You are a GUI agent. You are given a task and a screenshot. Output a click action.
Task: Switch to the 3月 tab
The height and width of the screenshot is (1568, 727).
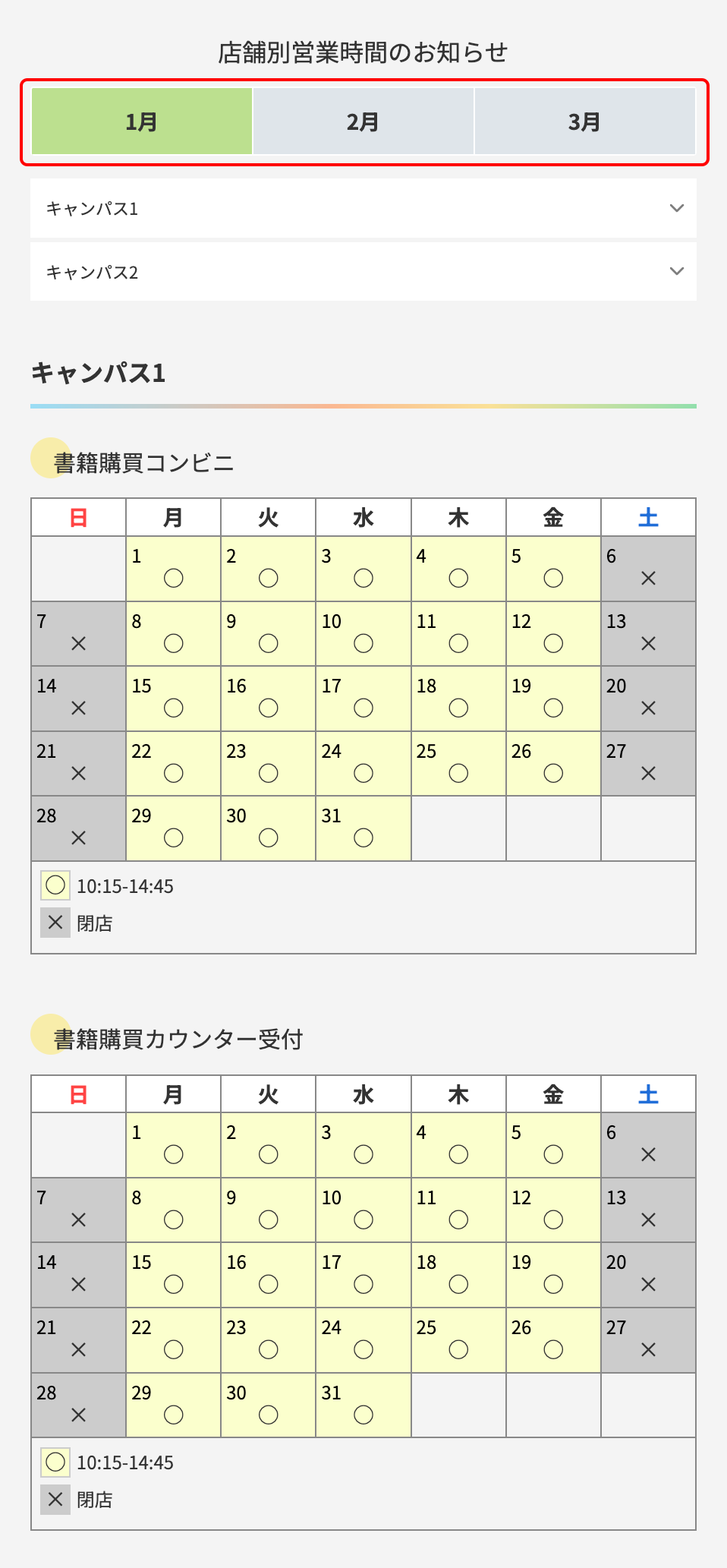pyautogui.click(x=584, y=121)
